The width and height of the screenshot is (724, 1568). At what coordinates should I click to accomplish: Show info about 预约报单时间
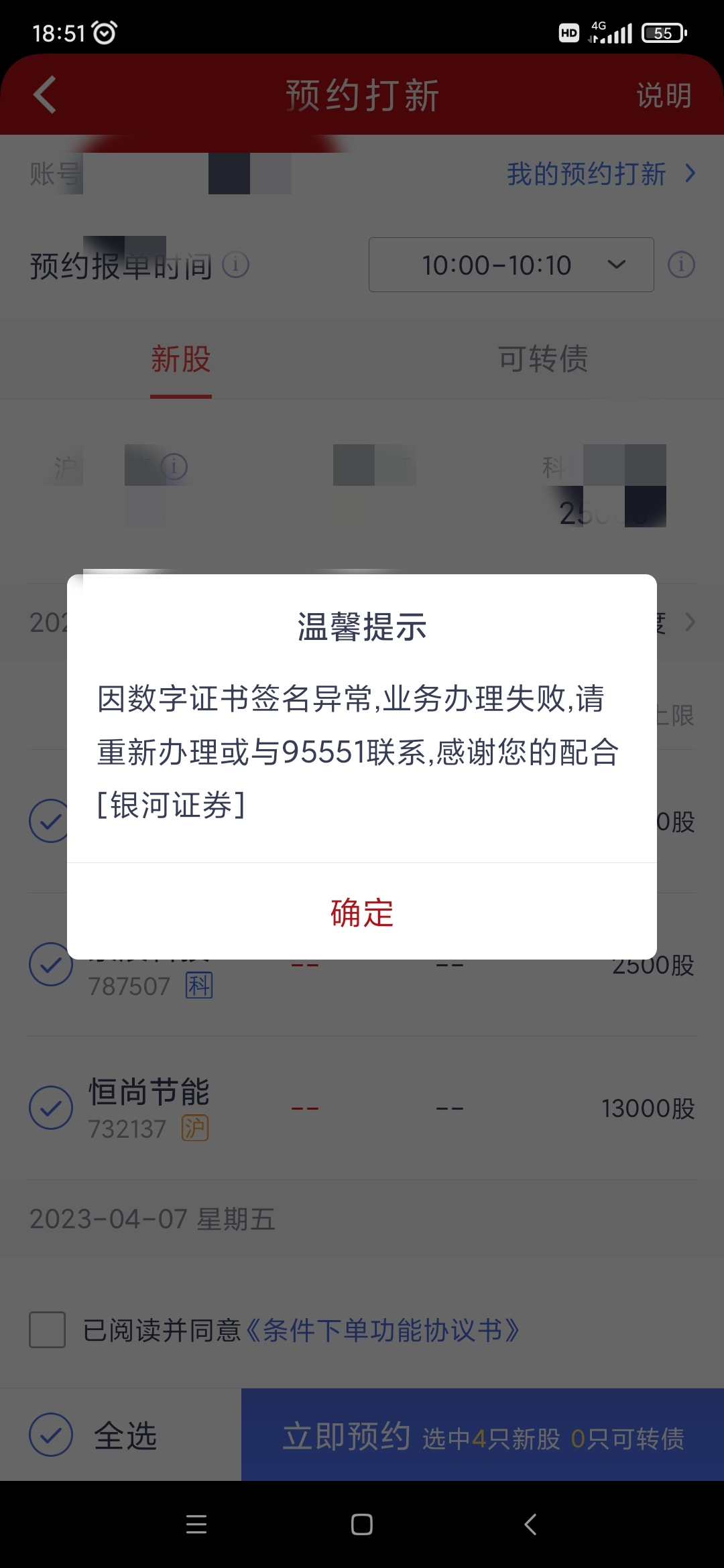coord(235,265)
